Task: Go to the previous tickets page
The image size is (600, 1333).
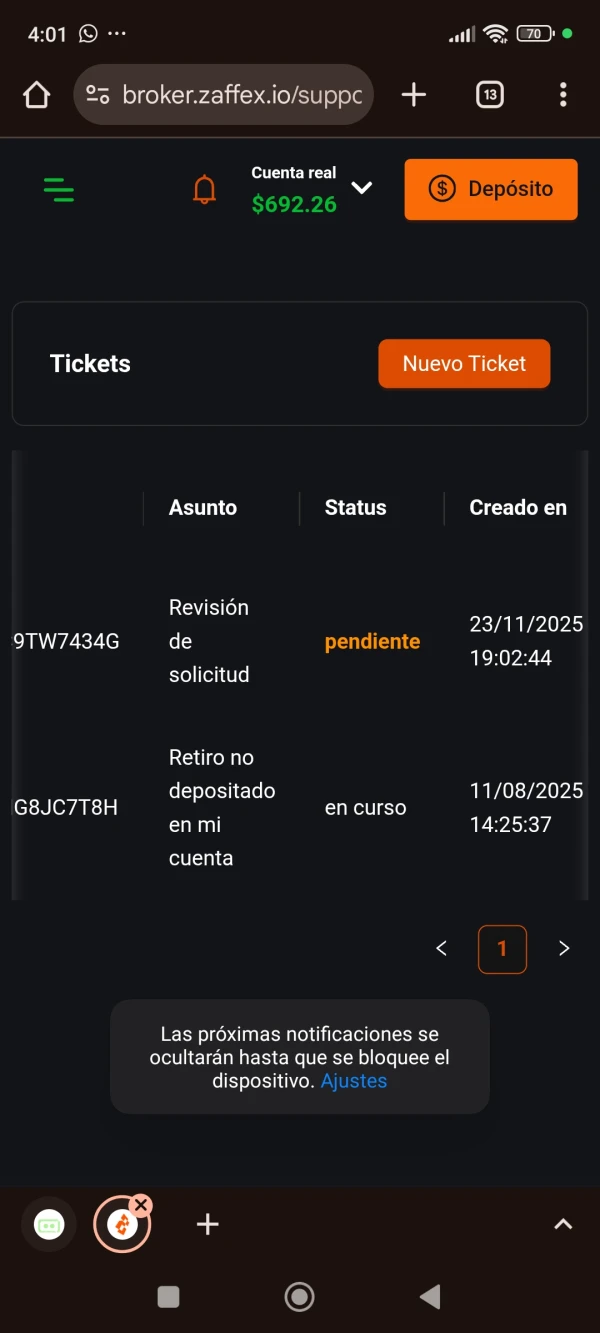Action: coord(441,949)
